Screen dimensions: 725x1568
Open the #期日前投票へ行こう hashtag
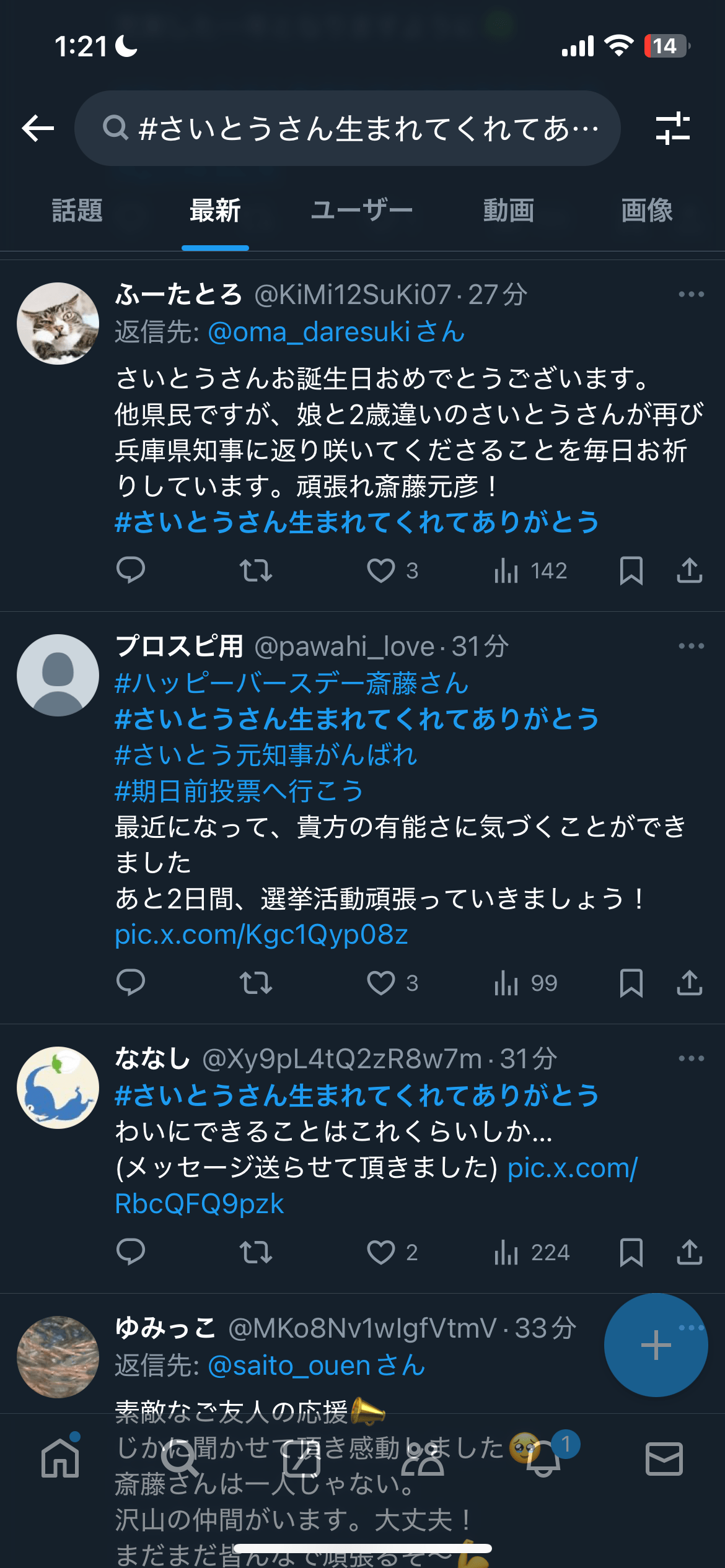click(239, 791)
